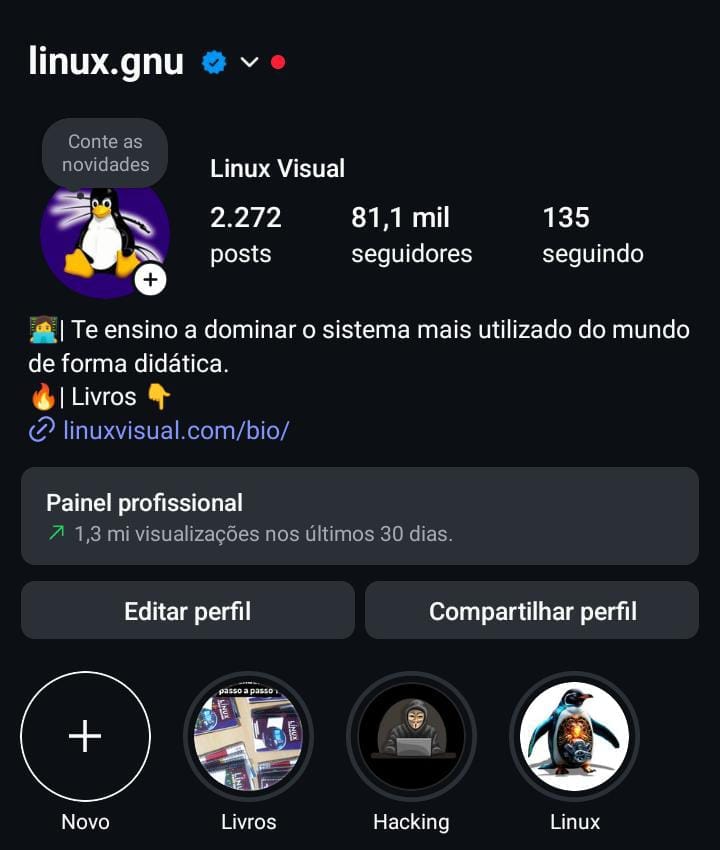
Task: Expand the linux.gnu account switcher
Action: pos(249,62)
